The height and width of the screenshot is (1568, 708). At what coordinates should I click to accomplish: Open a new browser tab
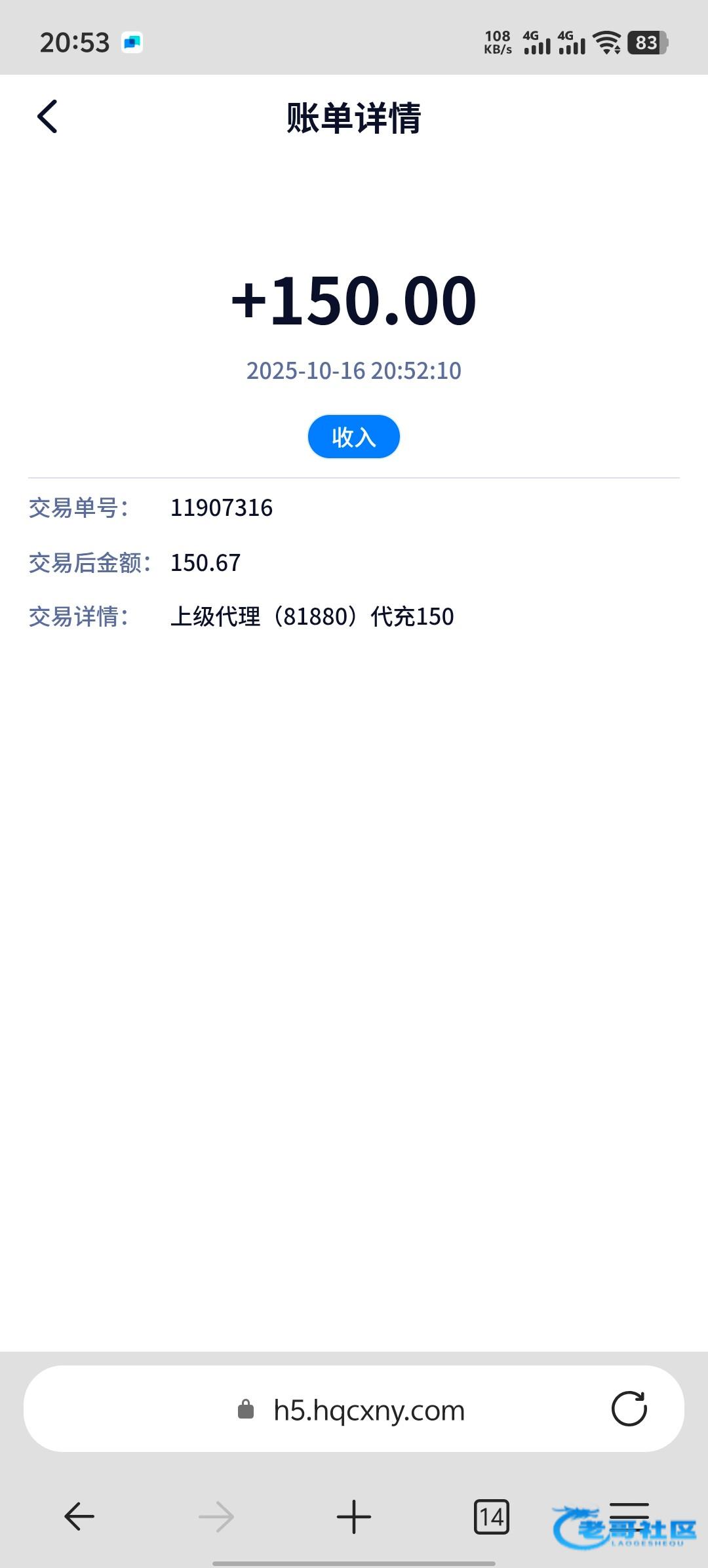click(353, 1516)
